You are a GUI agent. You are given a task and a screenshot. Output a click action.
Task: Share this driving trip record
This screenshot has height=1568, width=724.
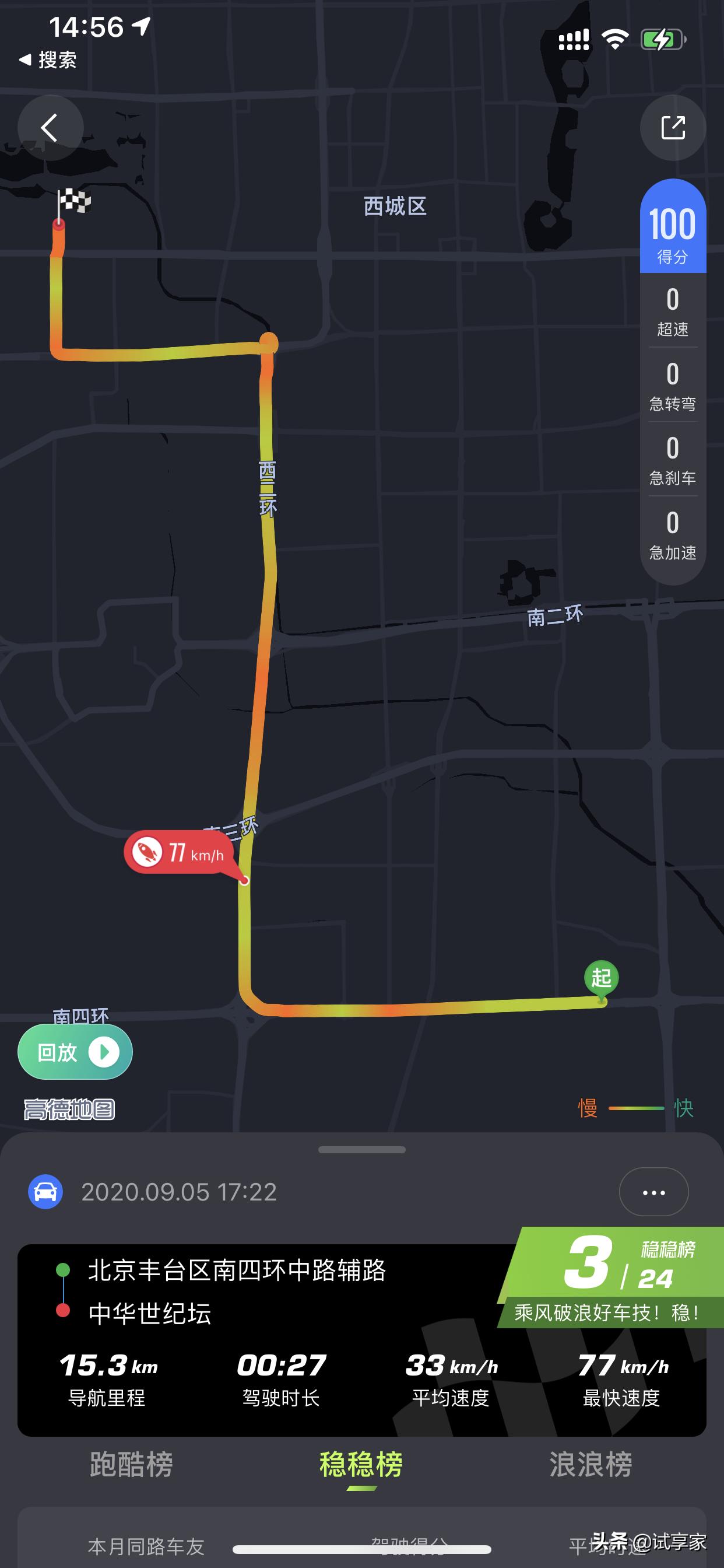pos(672,128)
